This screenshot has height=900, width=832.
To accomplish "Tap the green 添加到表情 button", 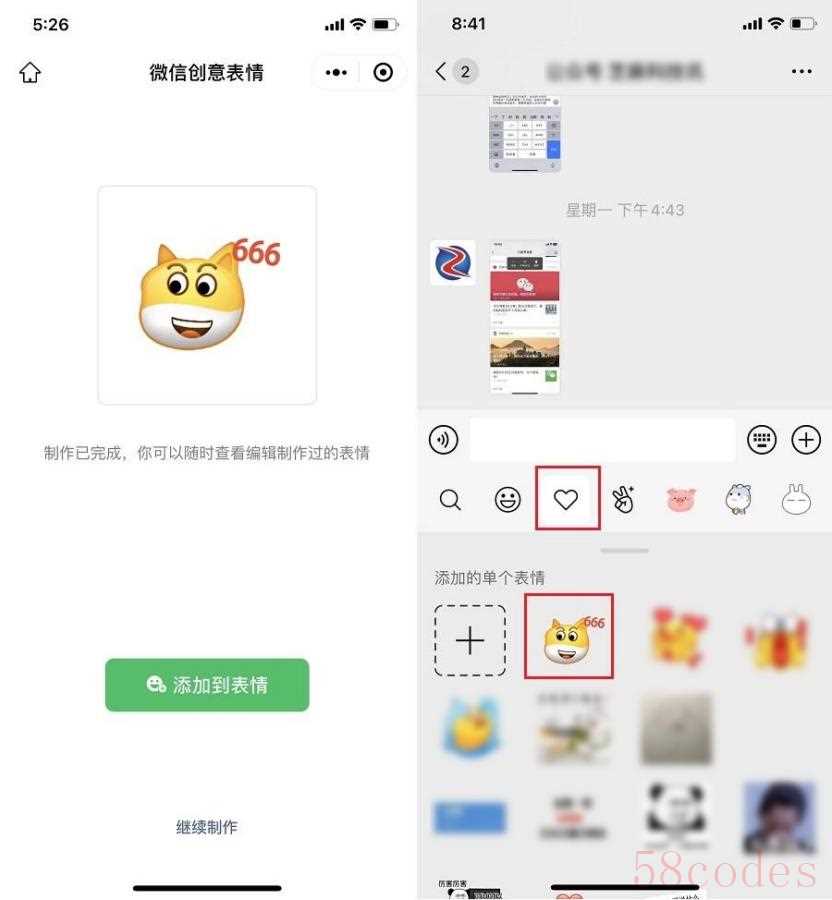I will 207,685.
